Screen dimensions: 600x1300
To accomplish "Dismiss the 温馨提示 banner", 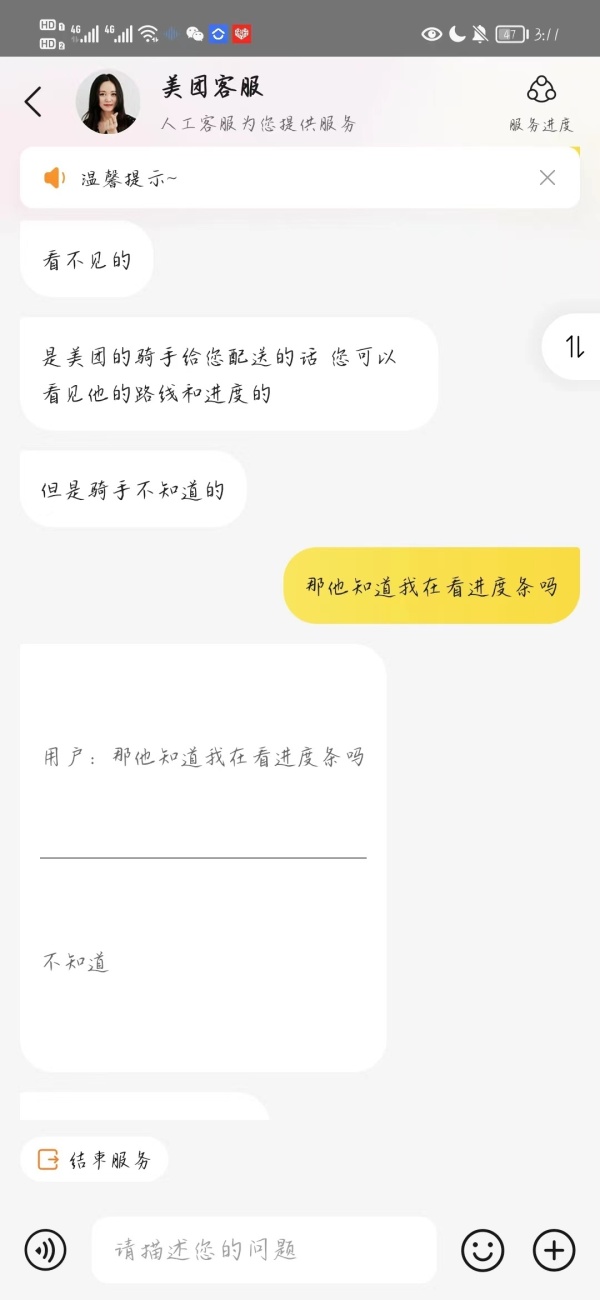I will 547,178.
